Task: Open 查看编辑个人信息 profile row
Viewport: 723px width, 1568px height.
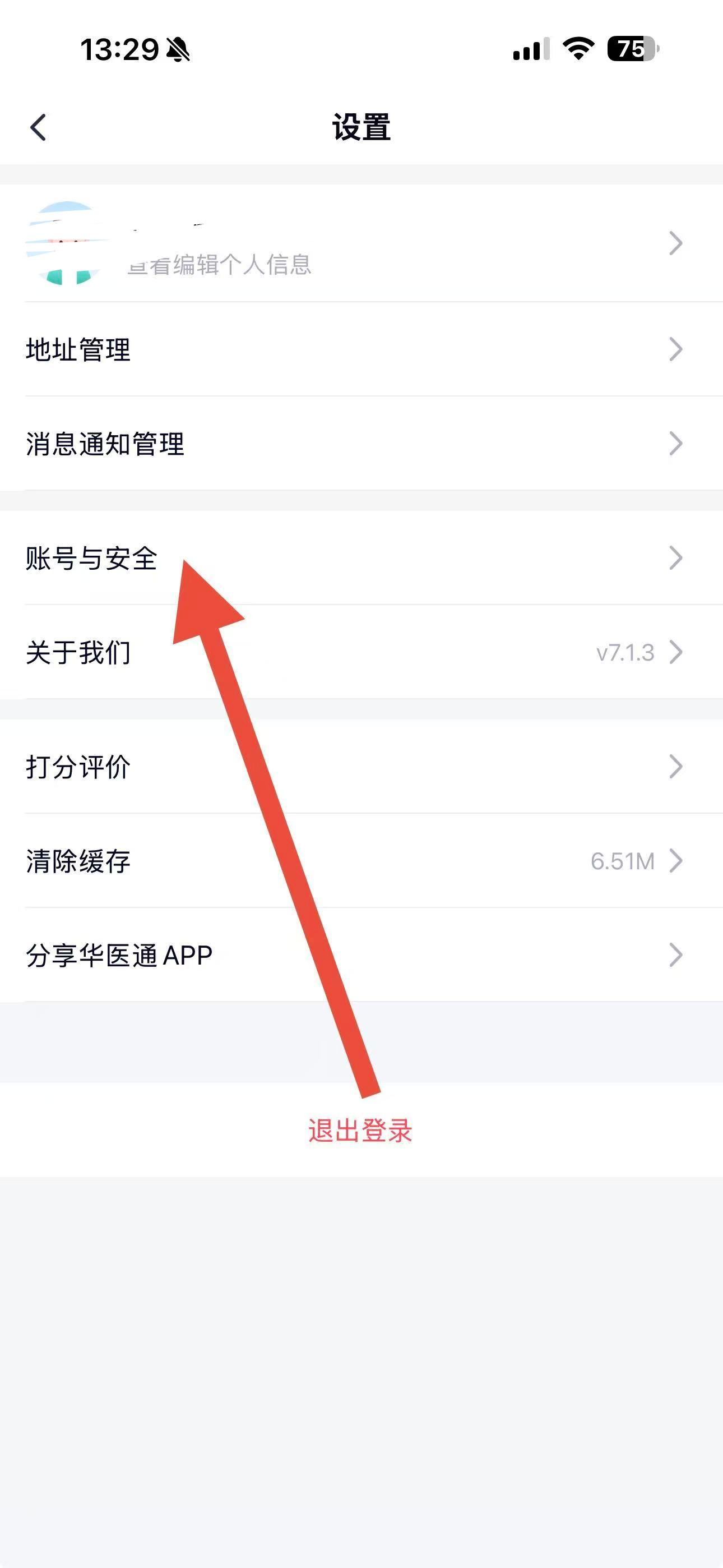Action: (x=361, y=244)
